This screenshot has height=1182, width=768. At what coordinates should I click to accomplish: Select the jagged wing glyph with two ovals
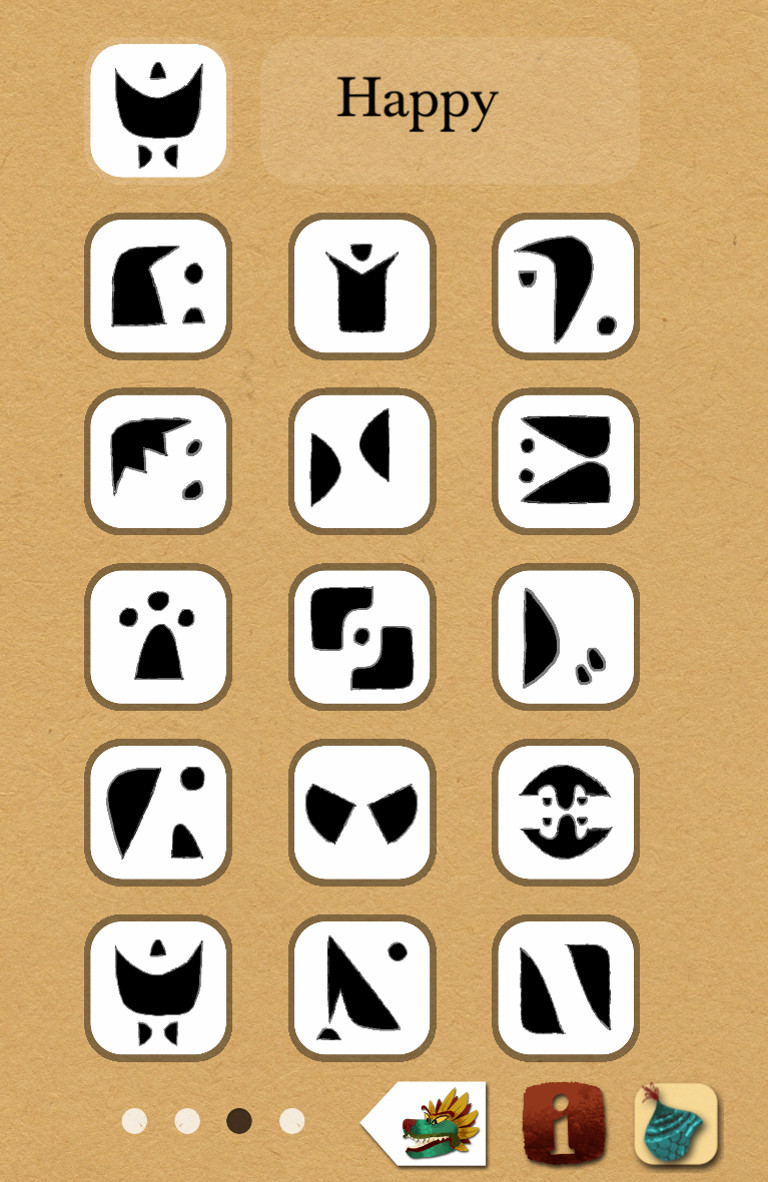coord(158,461)
